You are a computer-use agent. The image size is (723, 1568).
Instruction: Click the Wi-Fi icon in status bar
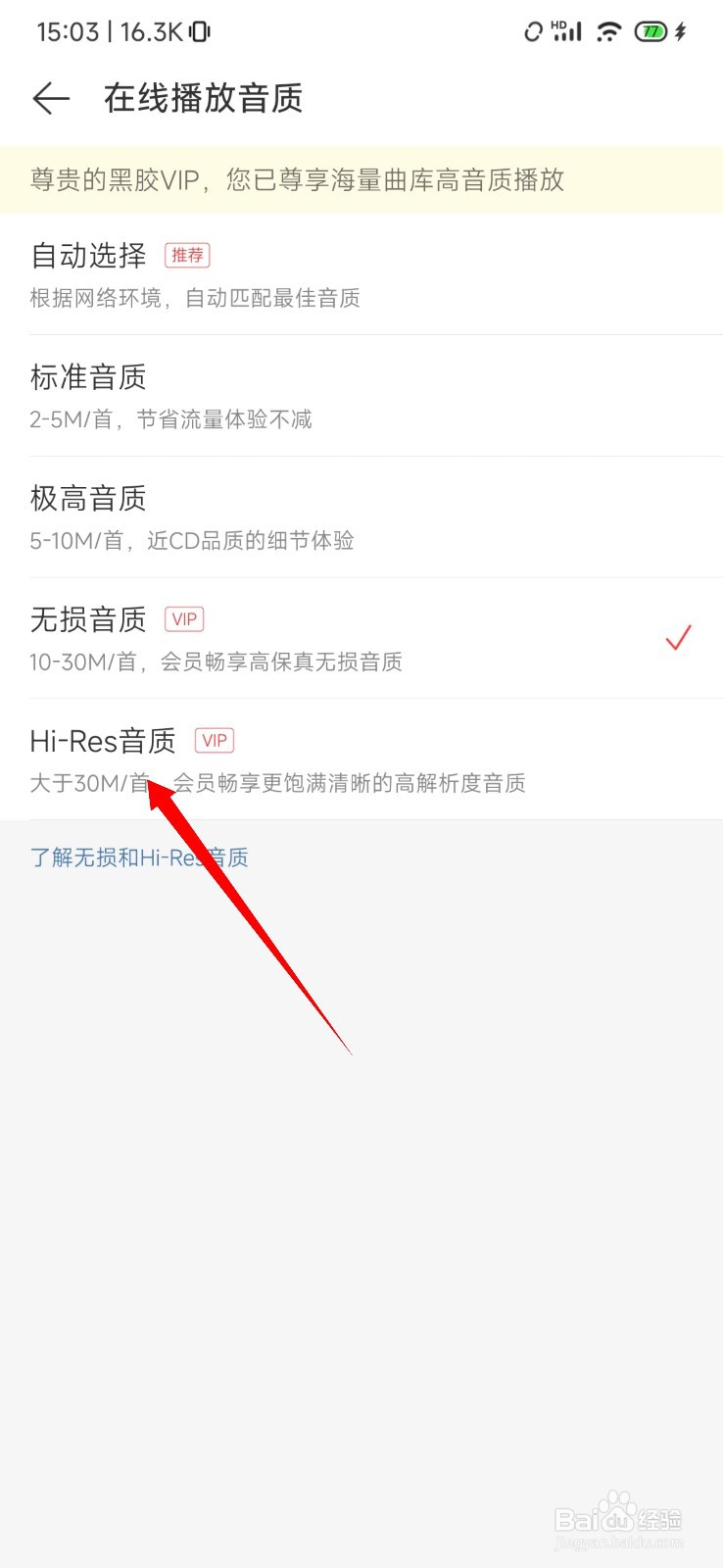coord(607,31)
